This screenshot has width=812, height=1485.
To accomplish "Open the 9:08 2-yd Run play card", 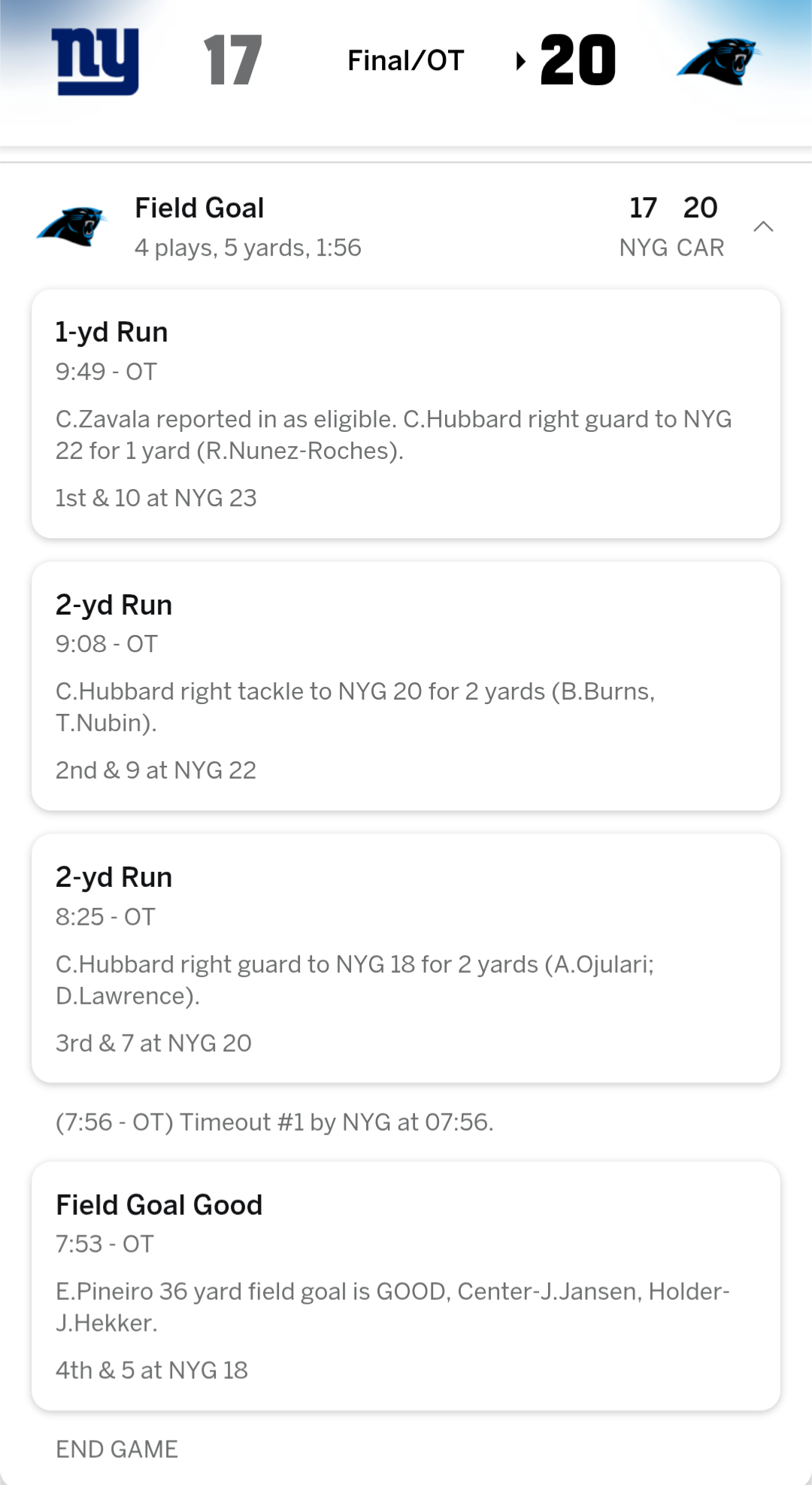I will 406,686.
